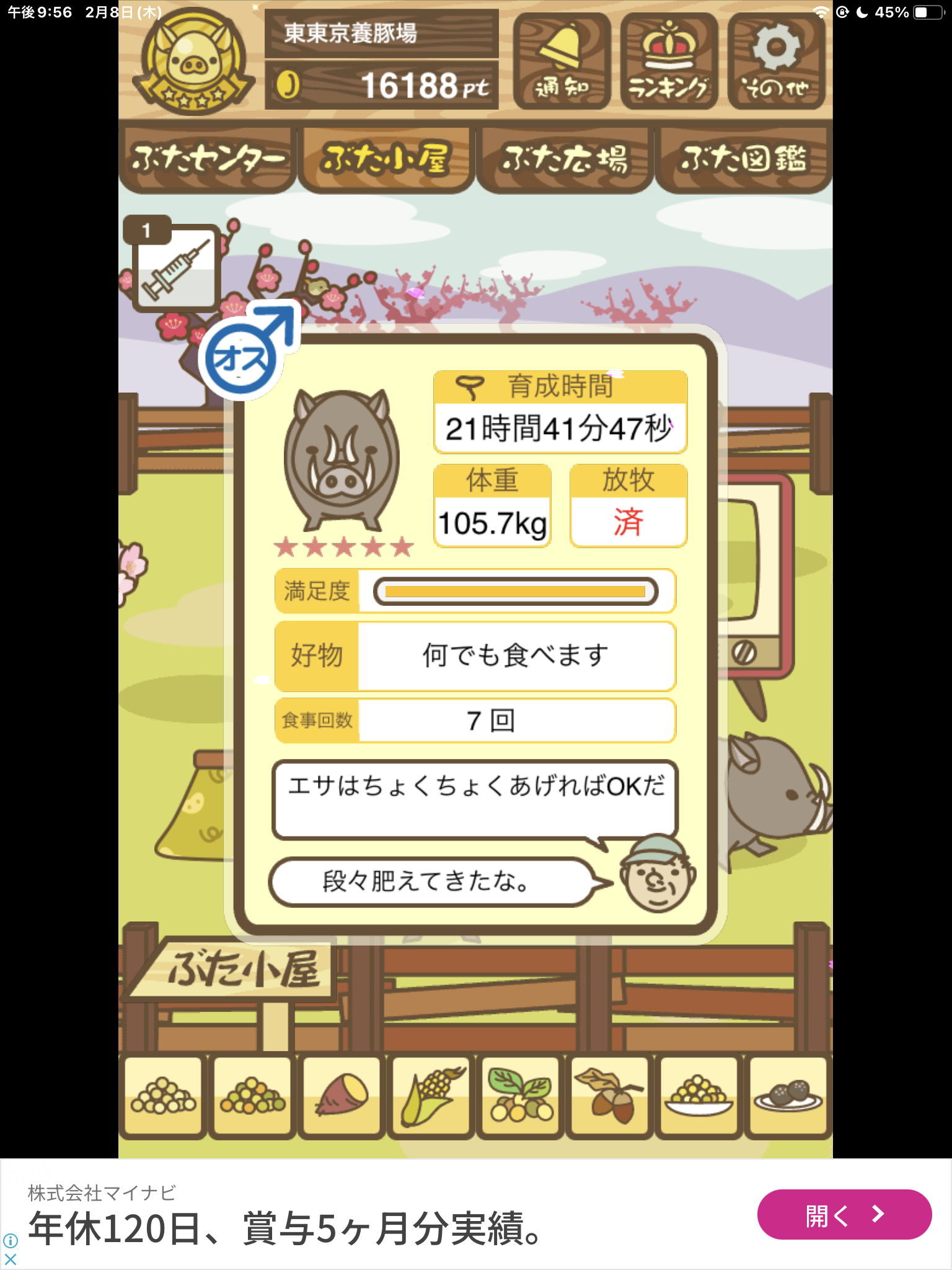Select the leafy greens and beans feed

[x=520, y=1096]
